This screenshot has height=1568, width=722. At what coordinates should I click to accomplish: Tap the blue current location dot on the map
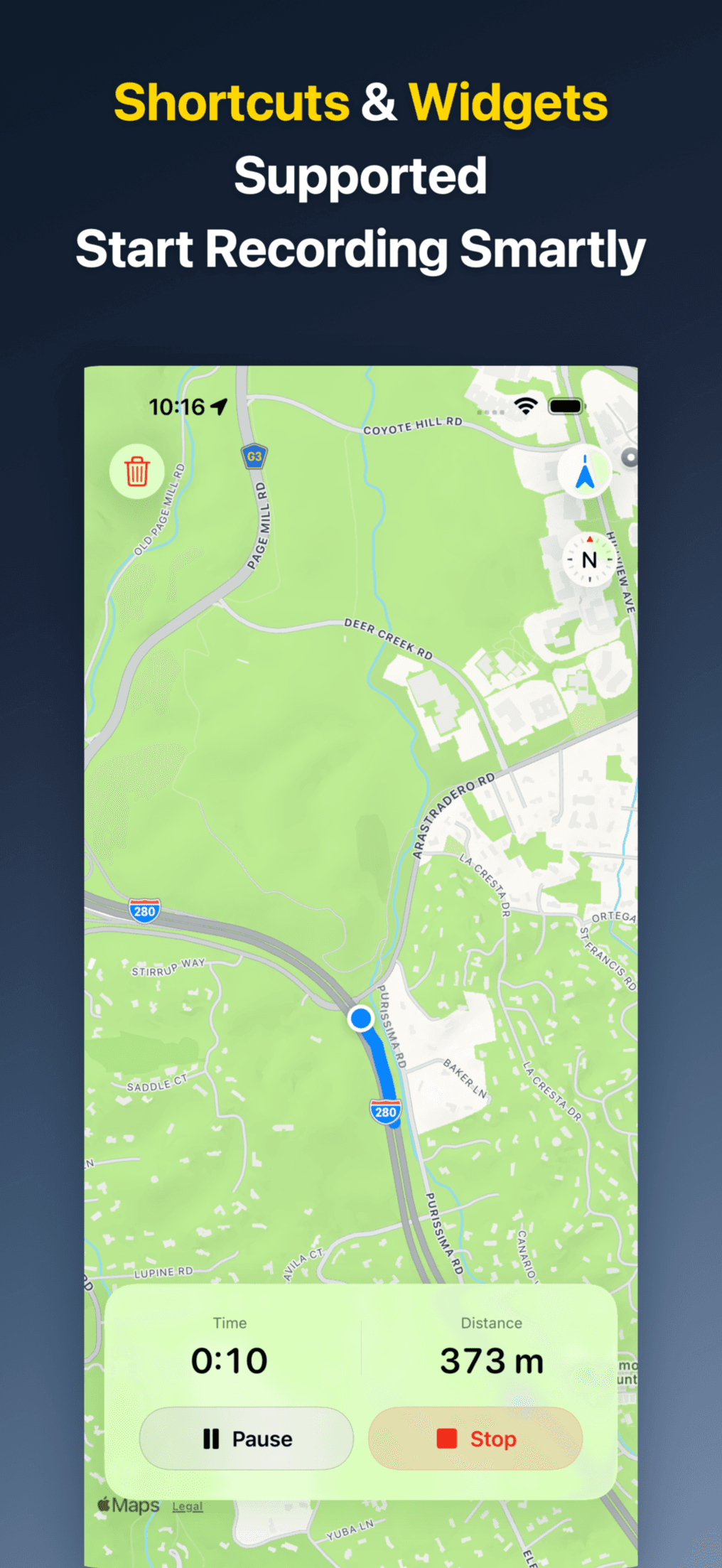pyautogui.click(x=360, y=1019)
